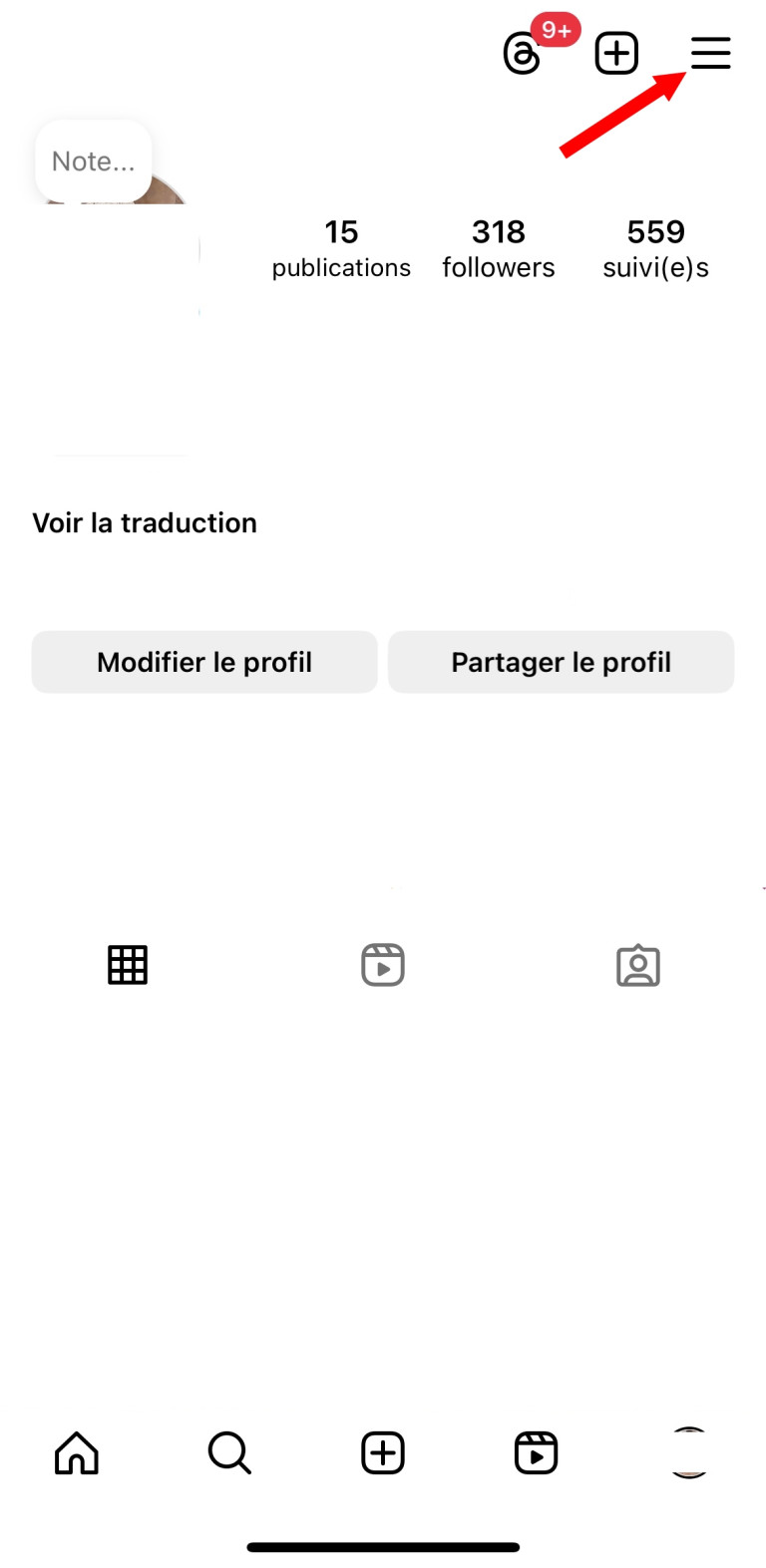Create a new post from bottom bar
Image resolution: width=766 pixels, height=1568 pixels.
[383, 1452]
